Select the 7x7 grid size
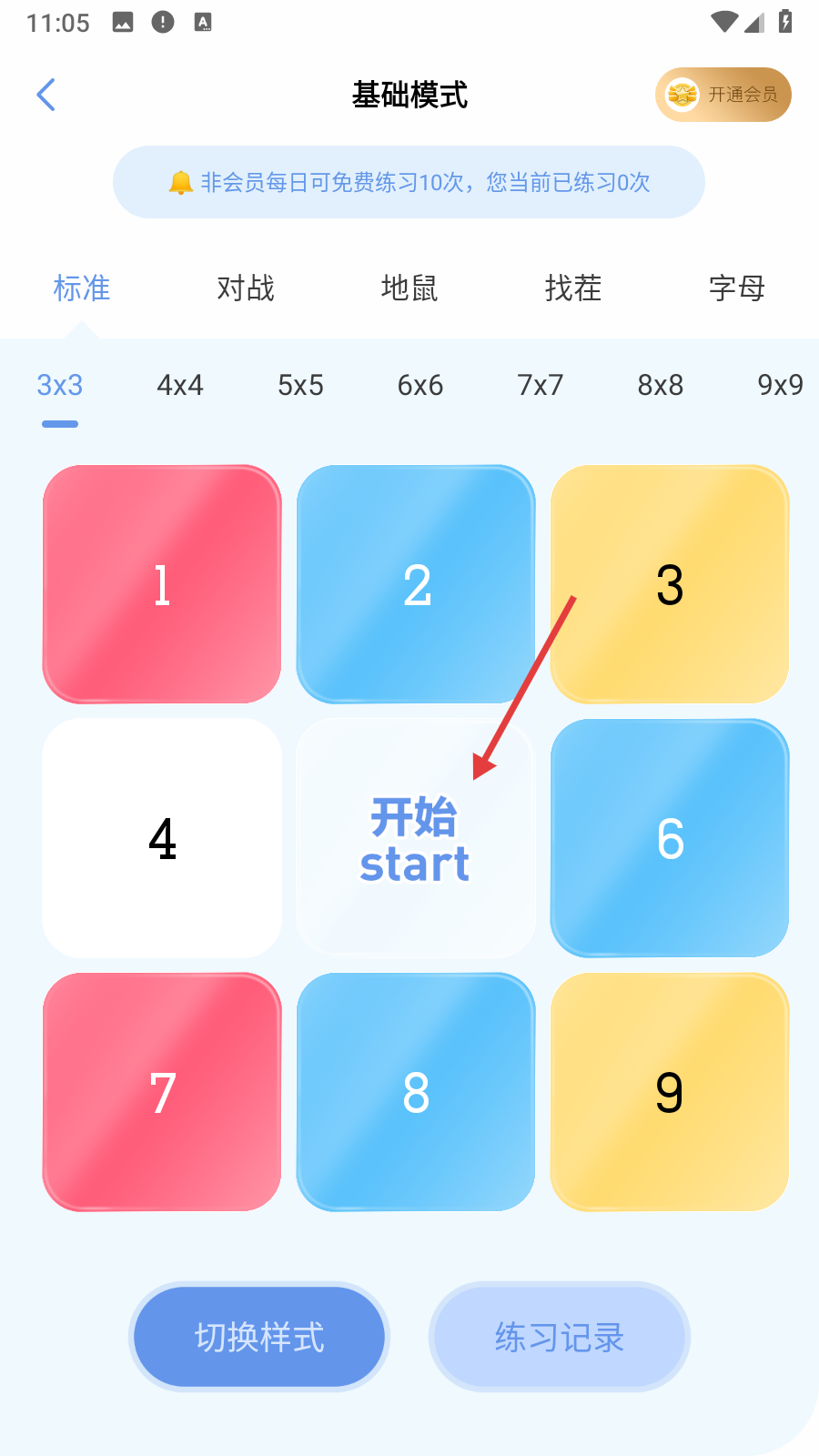The height and width of the screenshot is (1456, 819). (x=541, y=385)
